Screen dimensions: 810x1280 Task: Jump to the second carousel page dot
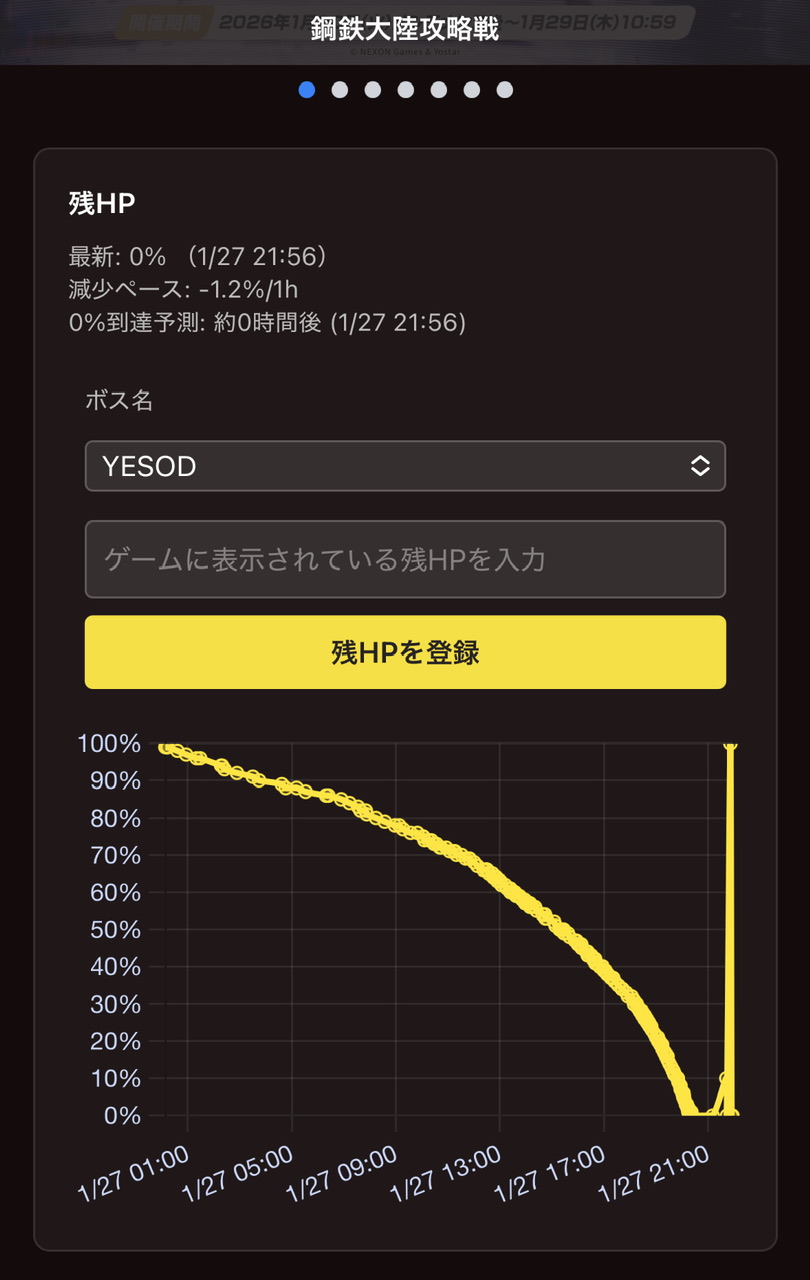340,90
